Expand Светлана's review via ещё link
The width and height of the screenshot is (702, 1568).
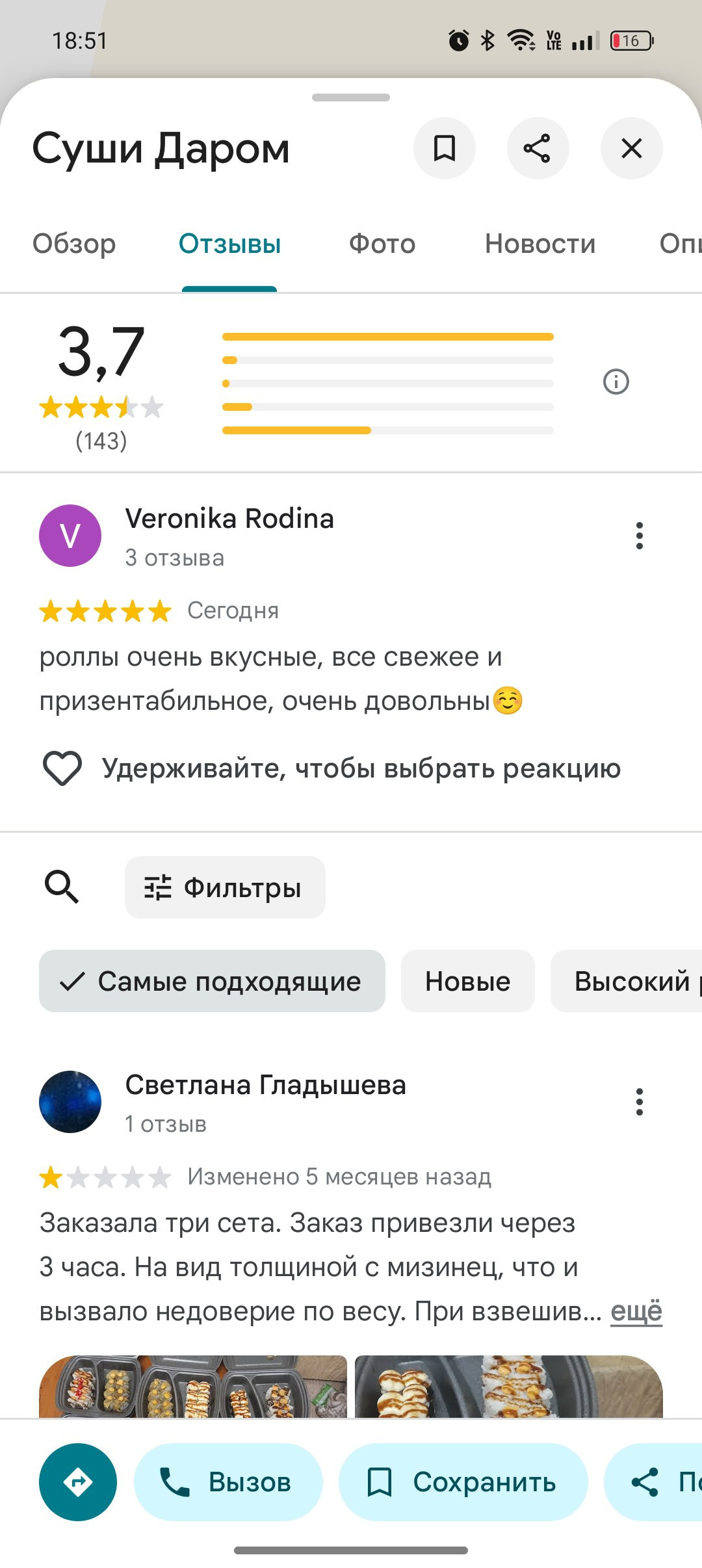point(636,1311)
